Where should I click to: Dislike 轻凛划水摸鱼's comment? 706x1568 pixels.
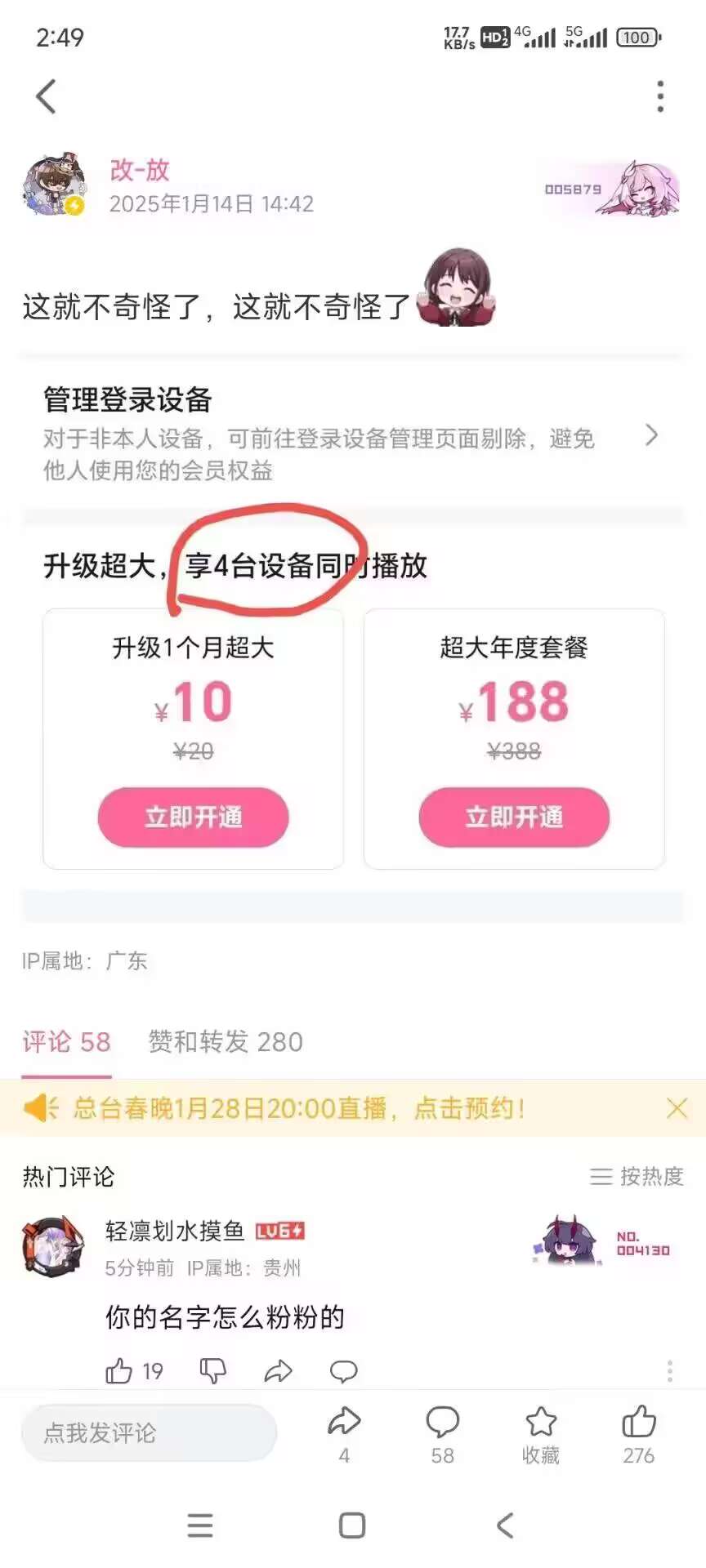212,1371
